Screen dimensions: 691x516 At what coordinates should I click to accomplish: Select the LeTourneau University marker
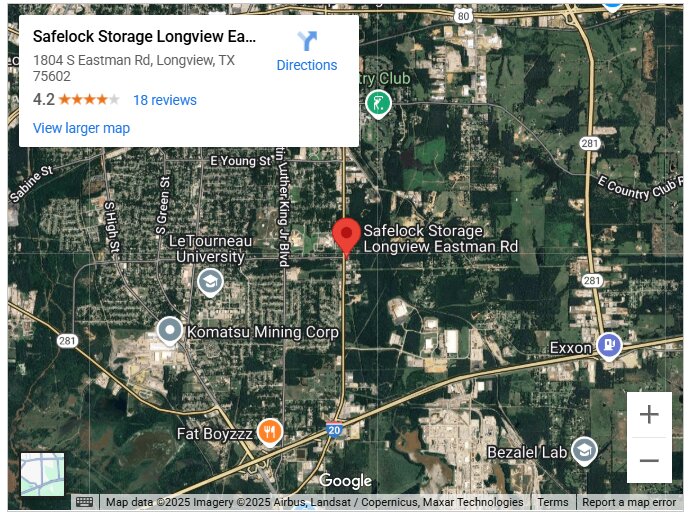[x=209, y=281]
